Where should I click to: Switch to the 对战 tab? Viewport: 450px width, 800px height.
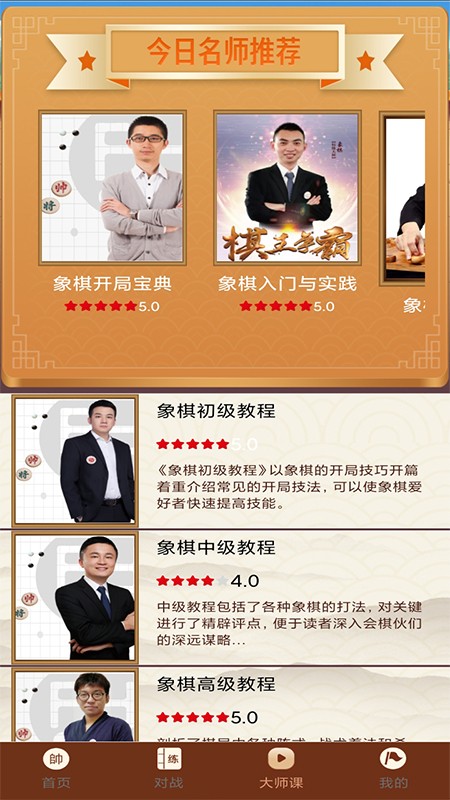click(168, 770)
